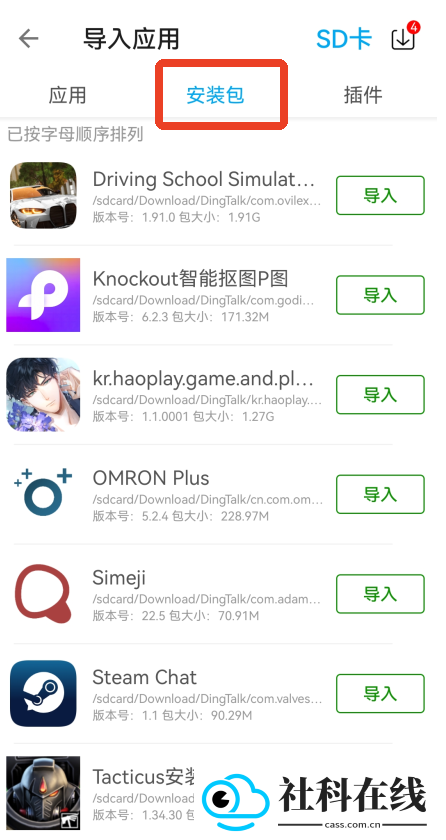Open the SD卡 option
The height and width of the screenshot is (840, 446).
[x=344, y=39]
